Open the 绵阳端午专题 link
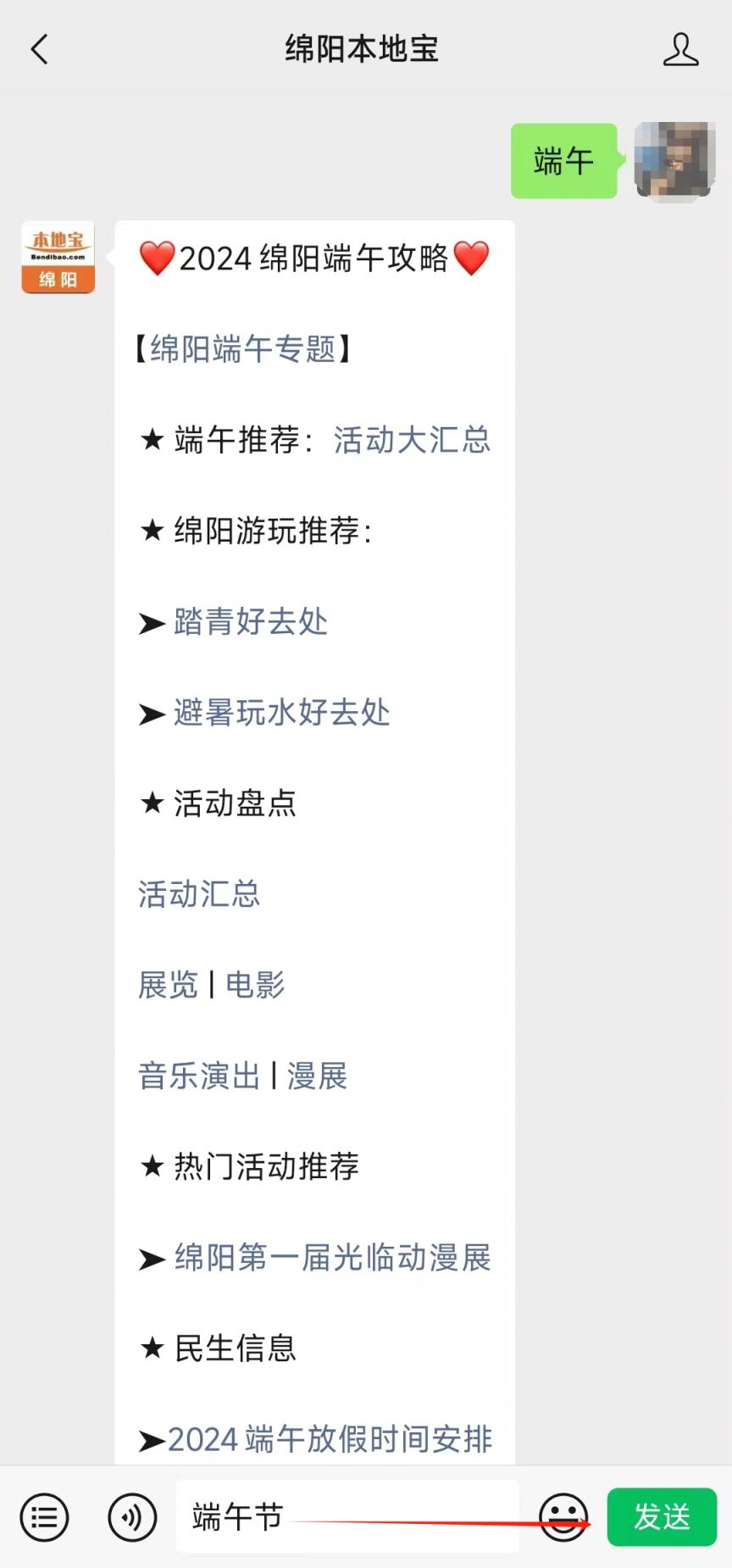The height and width of the screenshot is (1568, 732). click(x=243, y=348)
